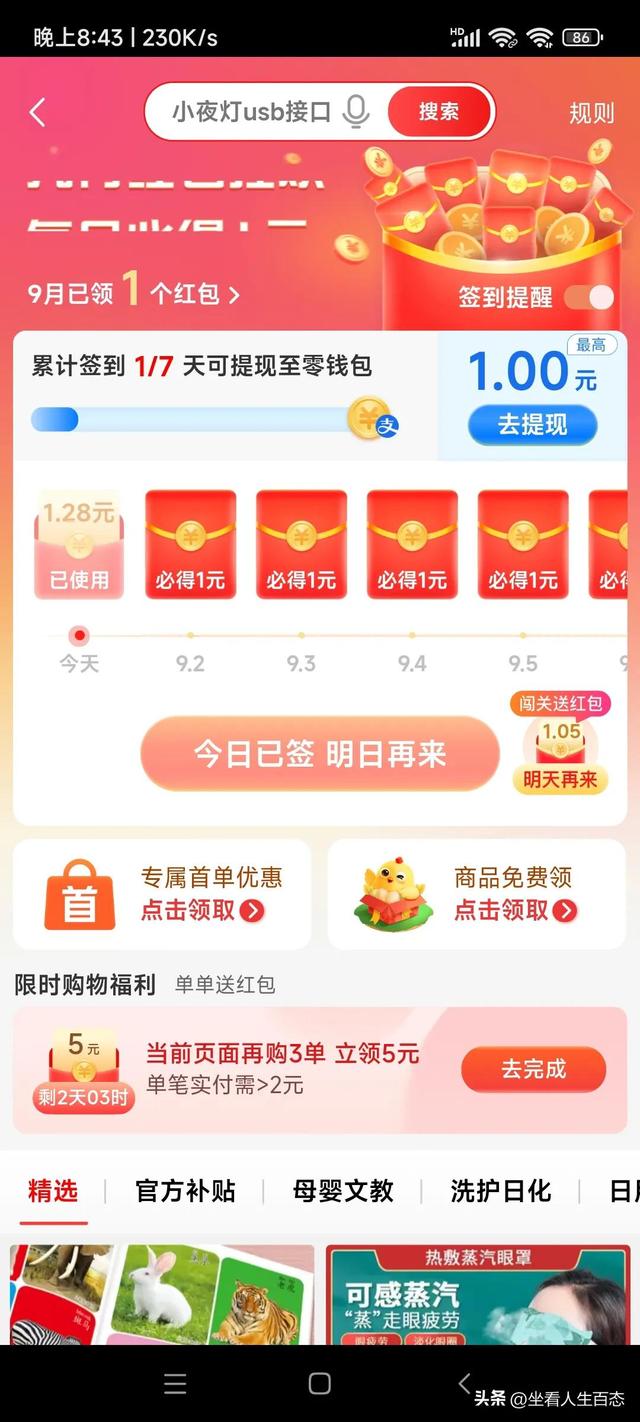Tap the microphone icon for voice search
Viewport: 640px width, 1422px height.
355,112
